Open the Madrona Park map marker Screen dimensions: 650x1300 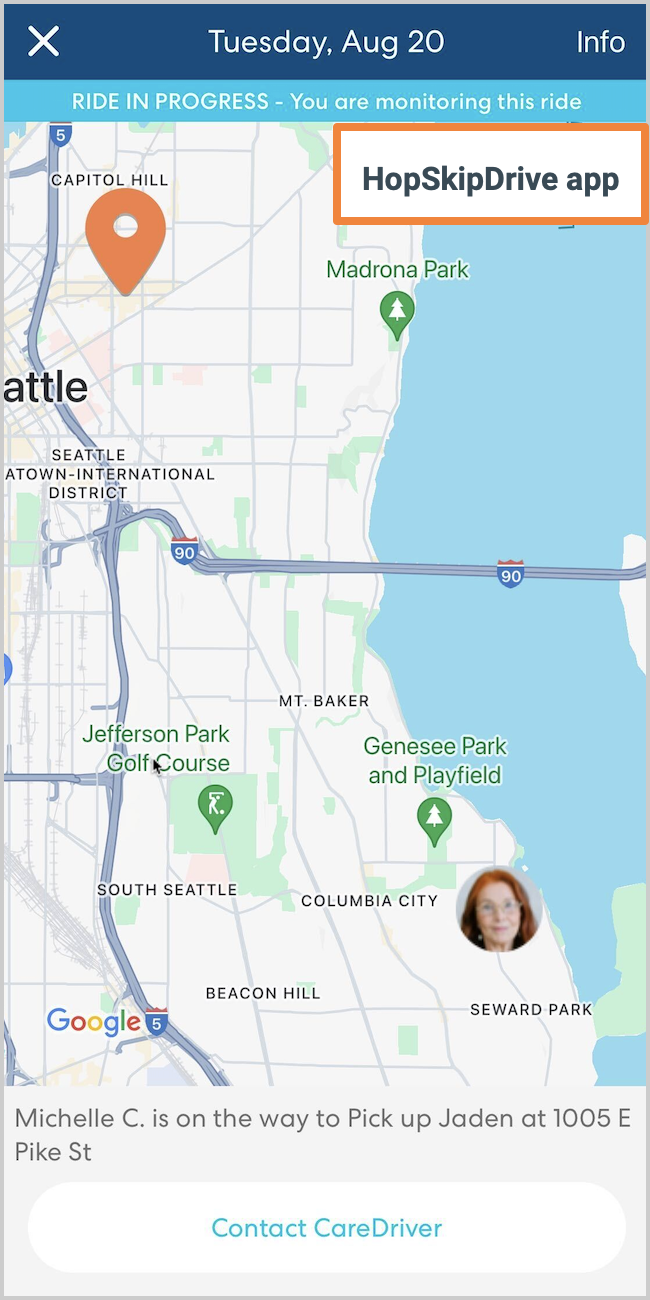[x=398, y=311]
